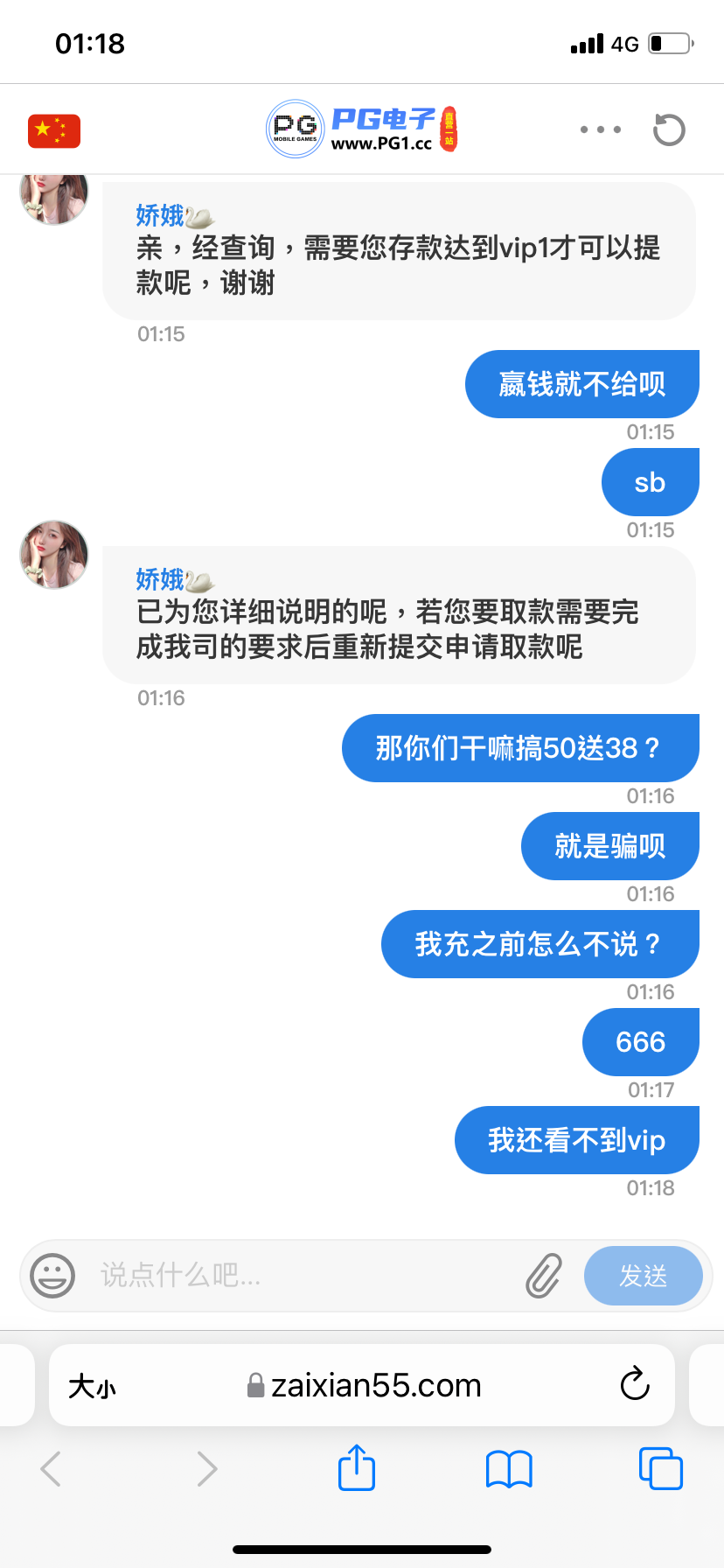Open the emoji picker in the chat input
Screen dimensions: 724x1568
tap(53, 1276)
